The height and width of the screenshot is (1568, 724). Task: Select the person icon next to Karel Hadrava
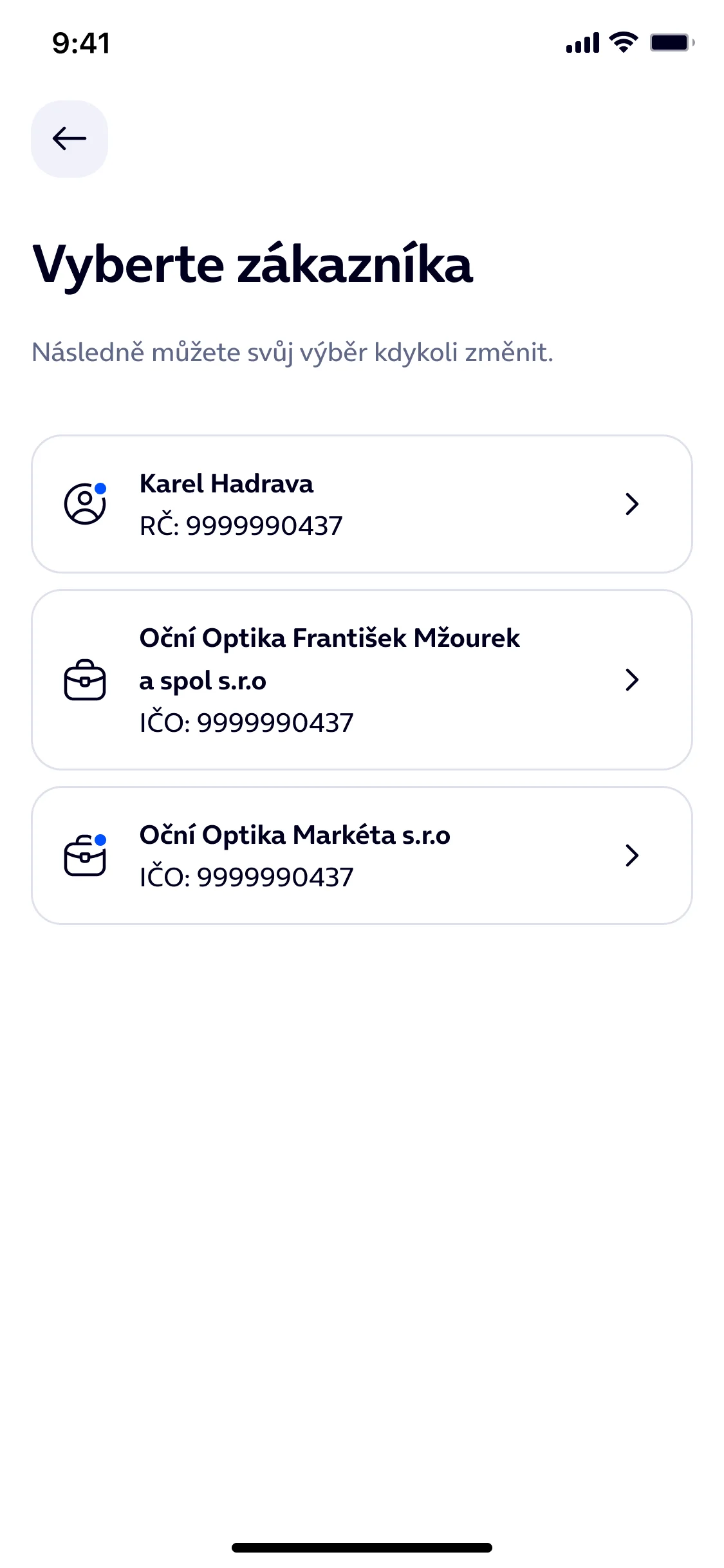(x=84, y=505)
